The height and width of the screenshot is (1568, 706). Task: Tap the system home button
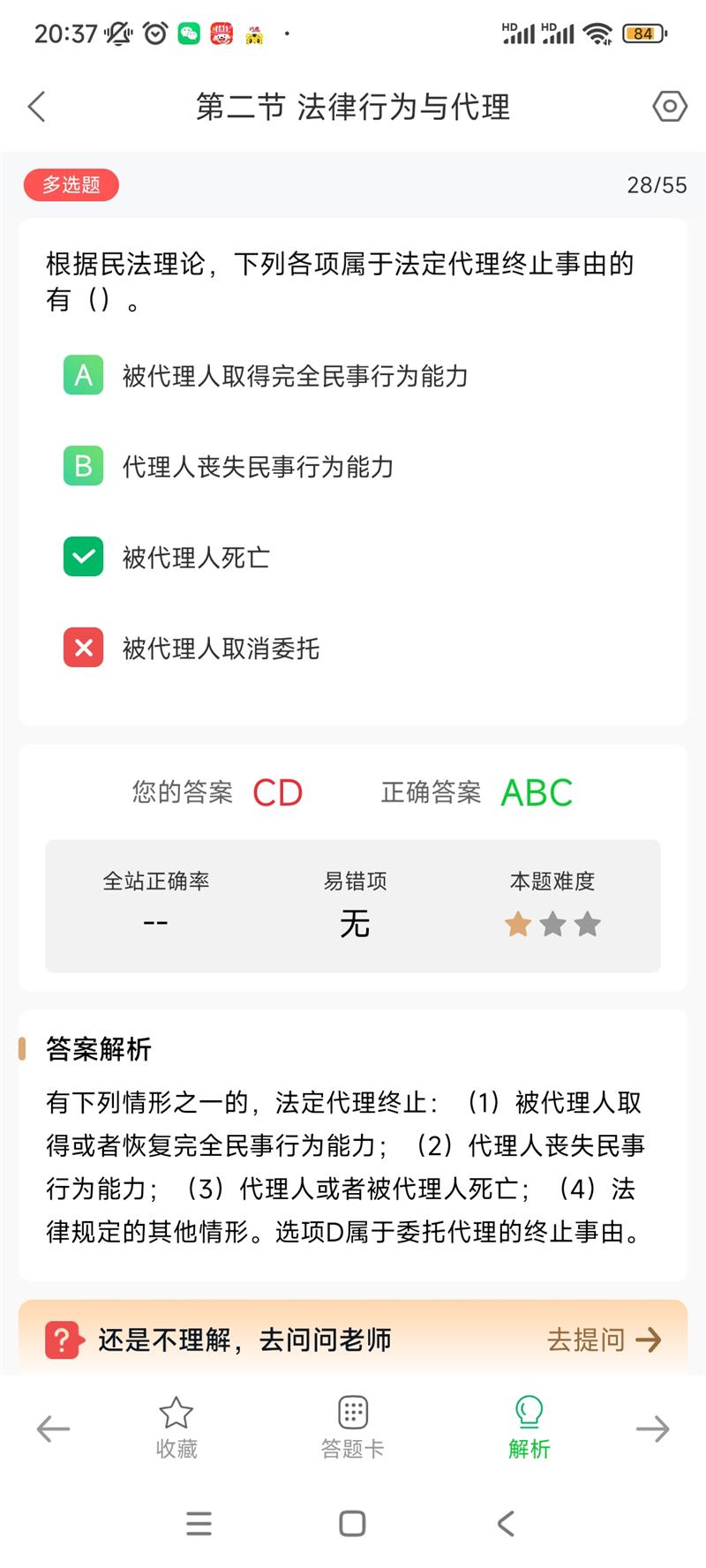(x=352, y=1524)
